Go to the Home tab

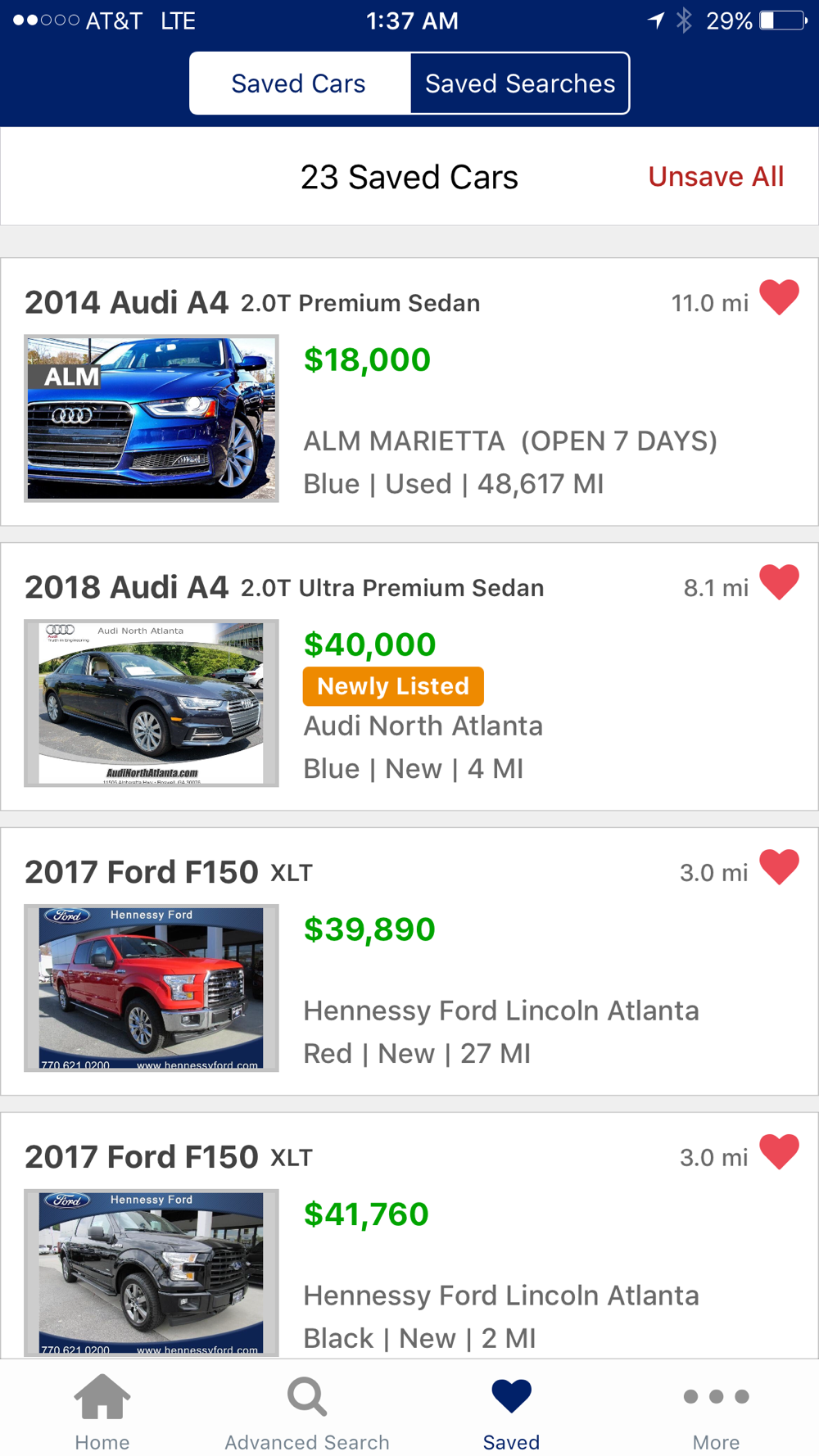[x=102, y=1412]
